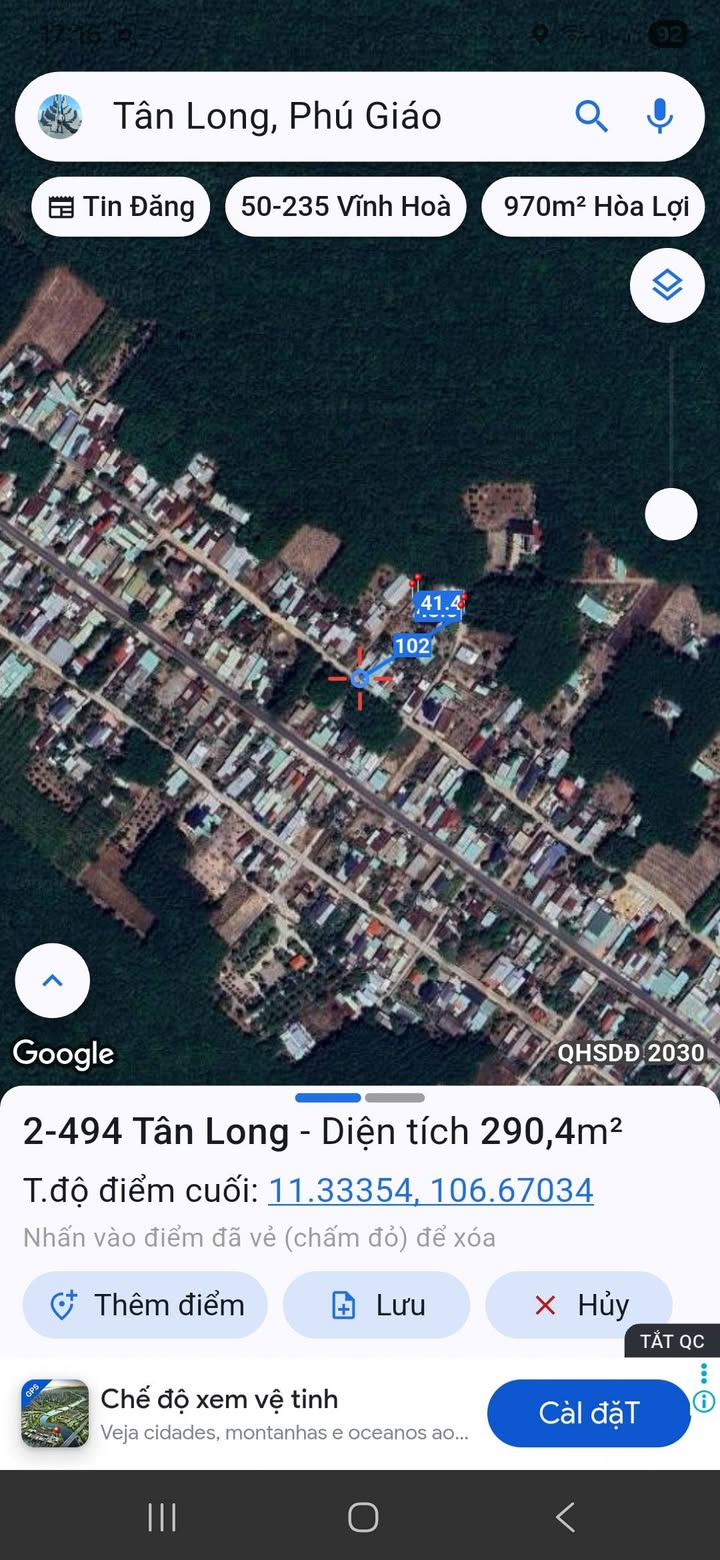Screen dimensions: 720x1560
Task: Expand the panel with the up arrow button
Action: tap(52, 981)
